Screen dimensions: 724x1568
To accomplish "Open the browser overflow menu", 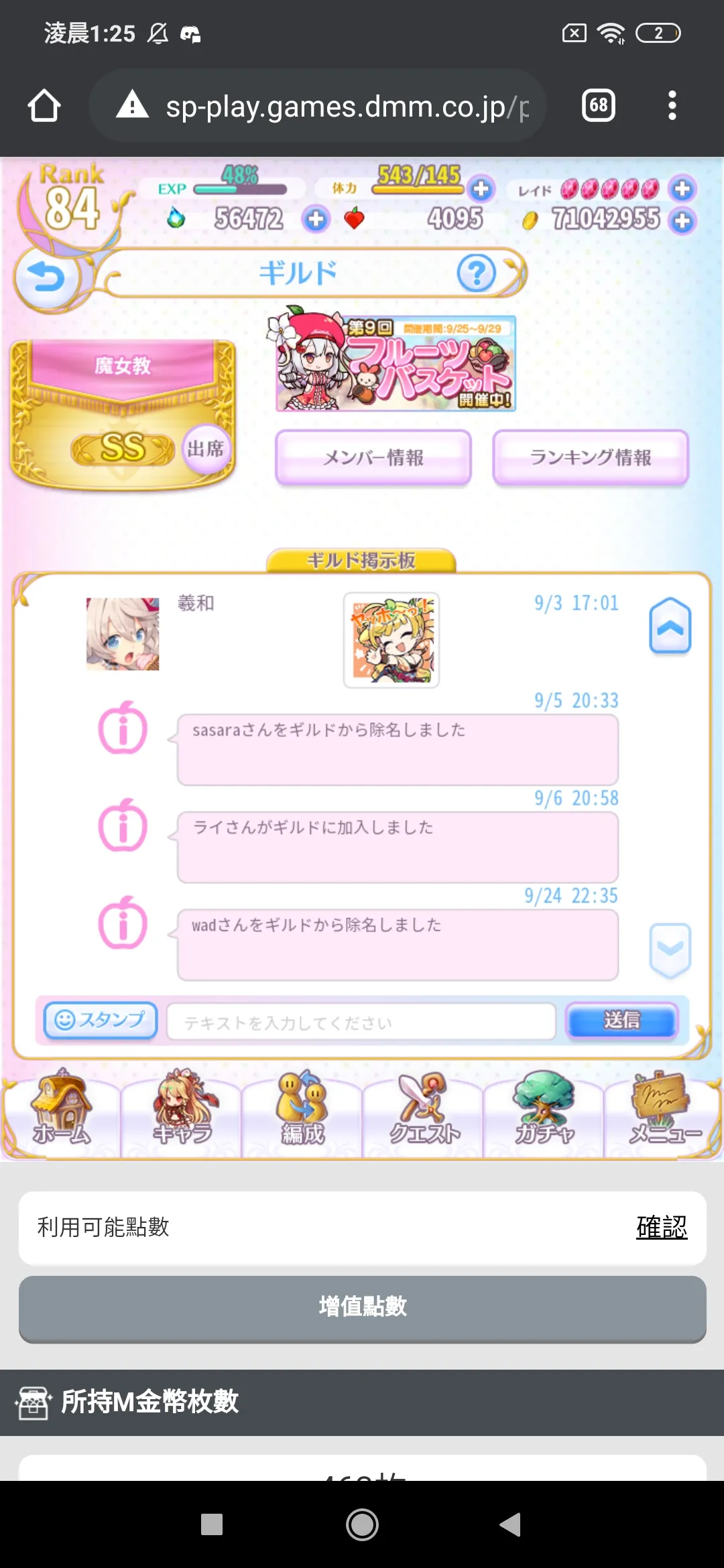I will tap(672, 106).
